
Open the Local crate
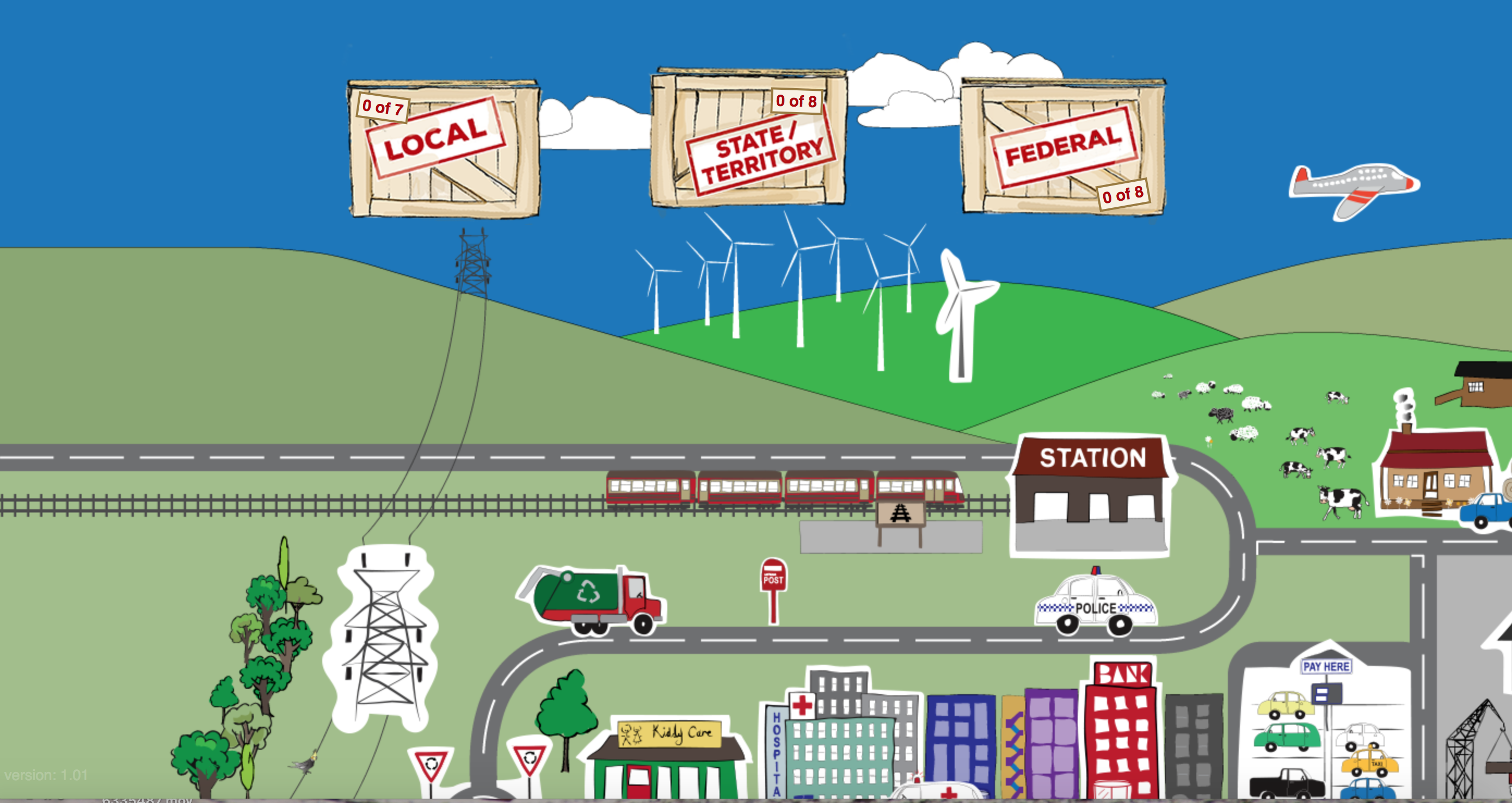tap(444, 150)
